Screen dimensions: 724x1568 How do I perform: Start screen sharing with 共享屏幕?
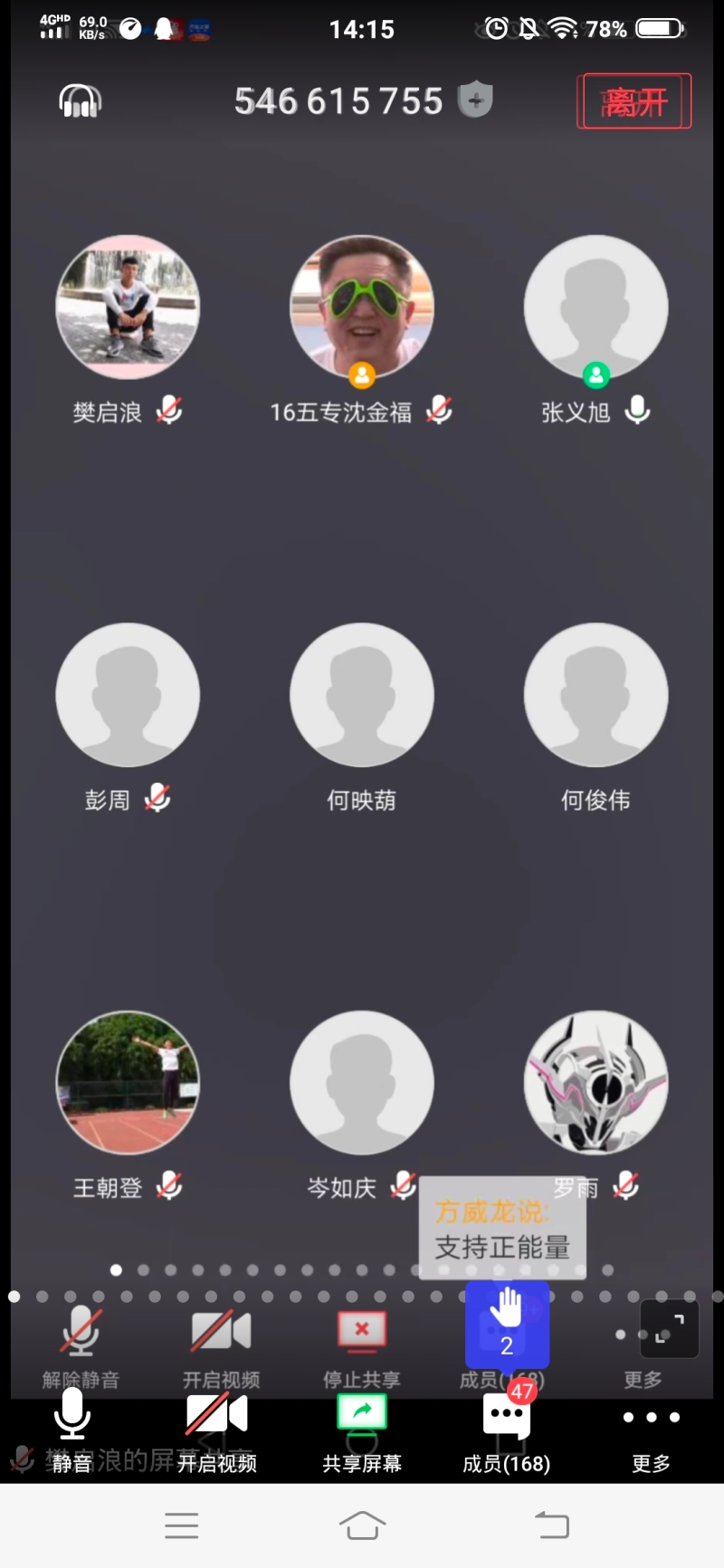tap(362, 1430)
